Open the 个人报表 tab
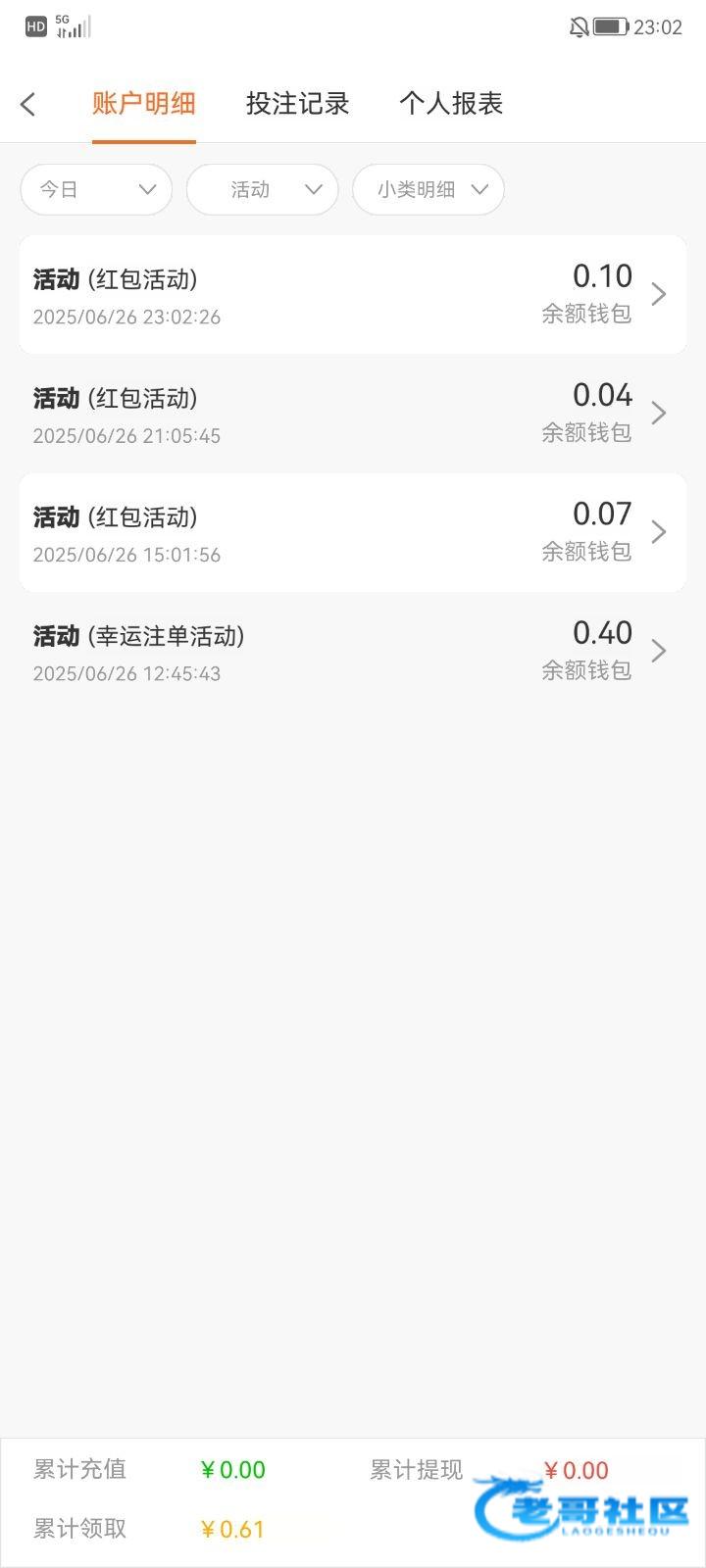 [x=451, y=104]
